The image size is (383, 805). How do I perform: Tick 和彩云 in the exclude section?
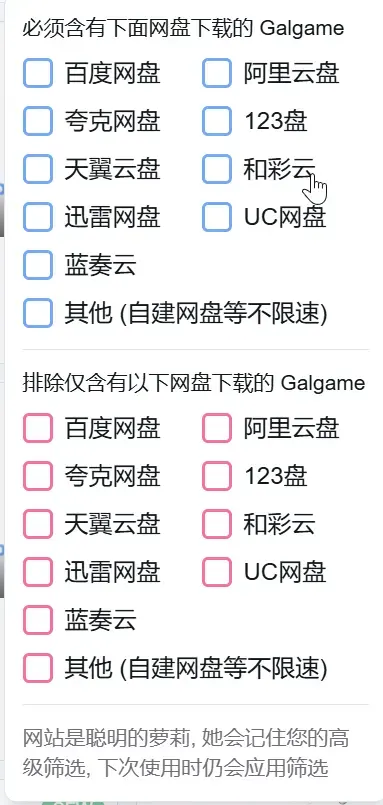217,524
